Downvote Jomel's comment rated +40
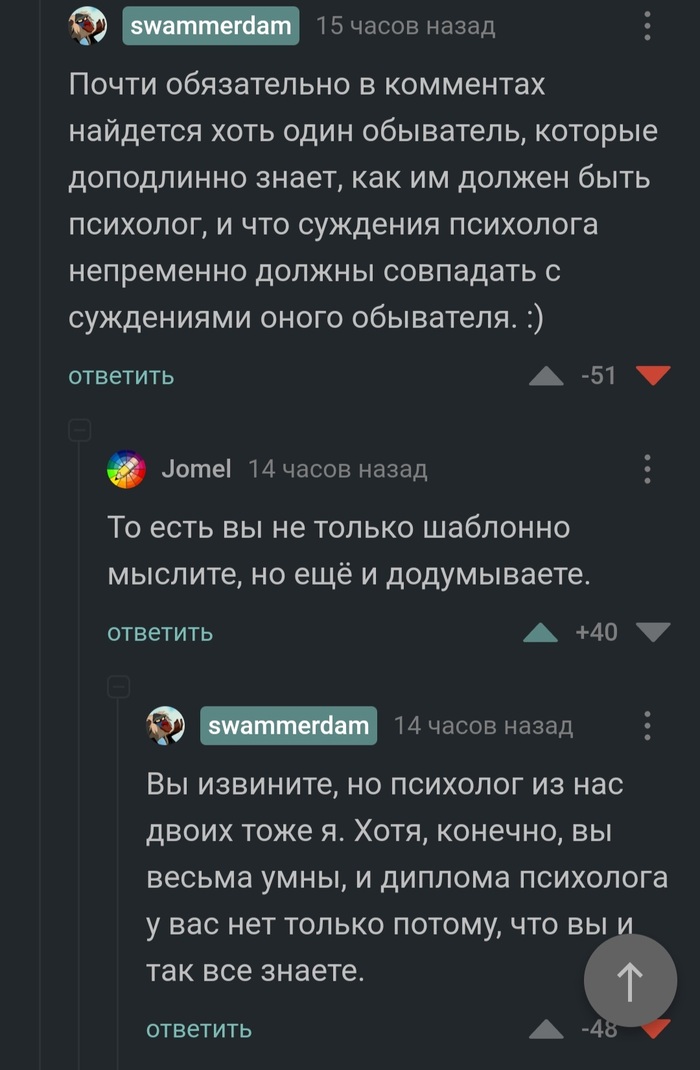The image size is (700, 1070). pos(653,632)
